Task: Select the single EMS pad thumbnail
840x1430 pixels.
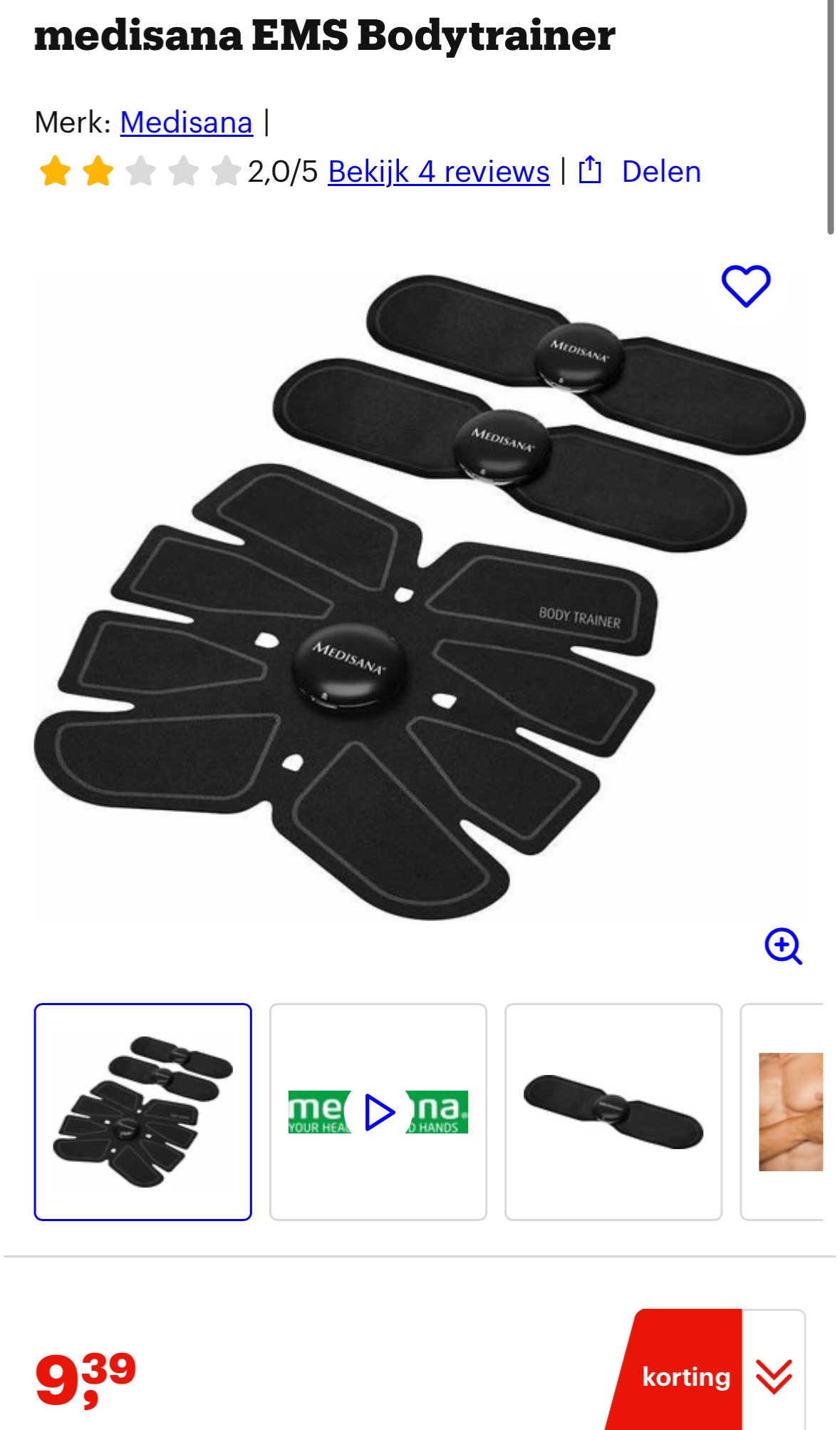Action: (x=612, y=1111)
